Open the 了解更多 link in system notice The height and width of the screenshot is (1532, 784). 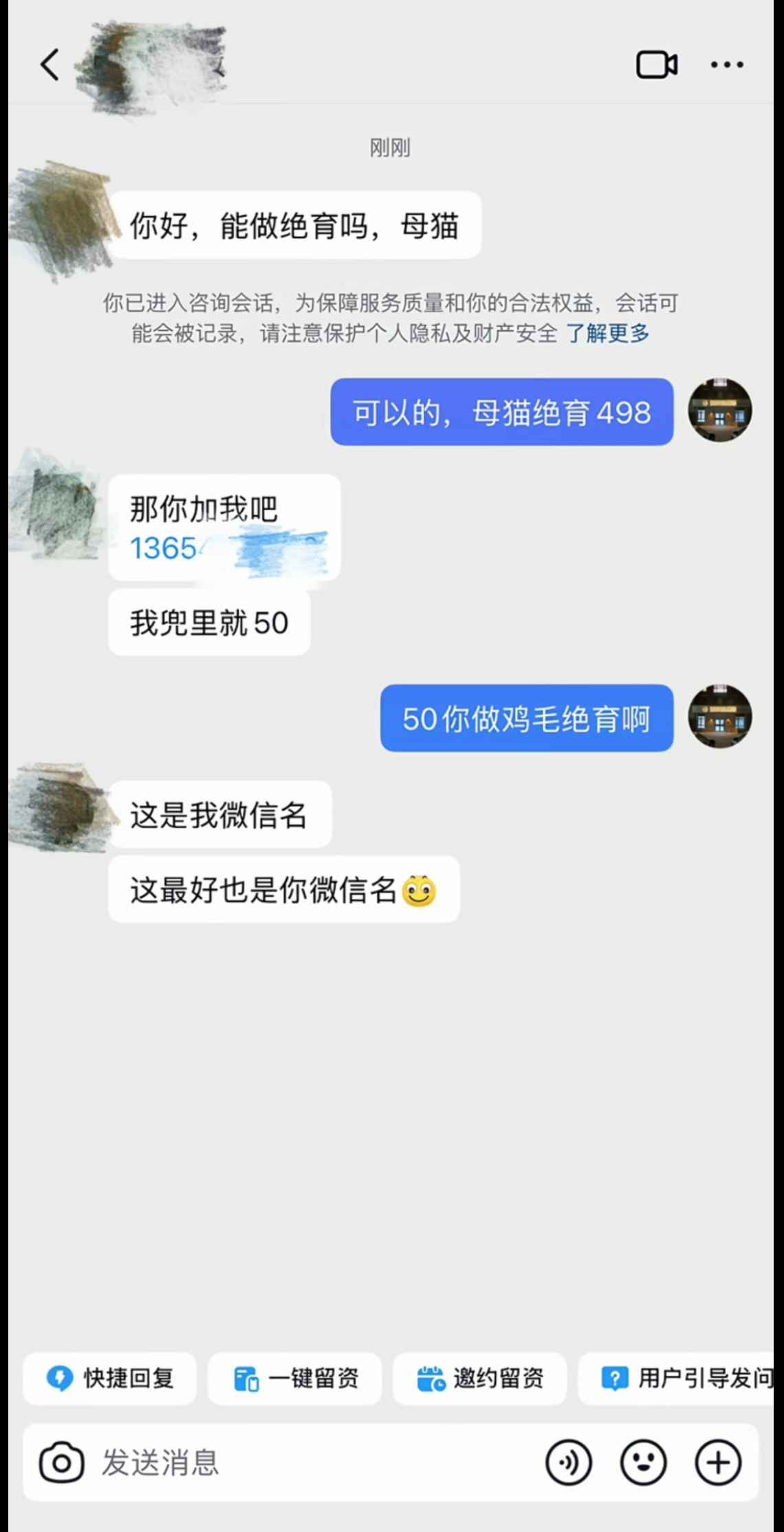609,332
